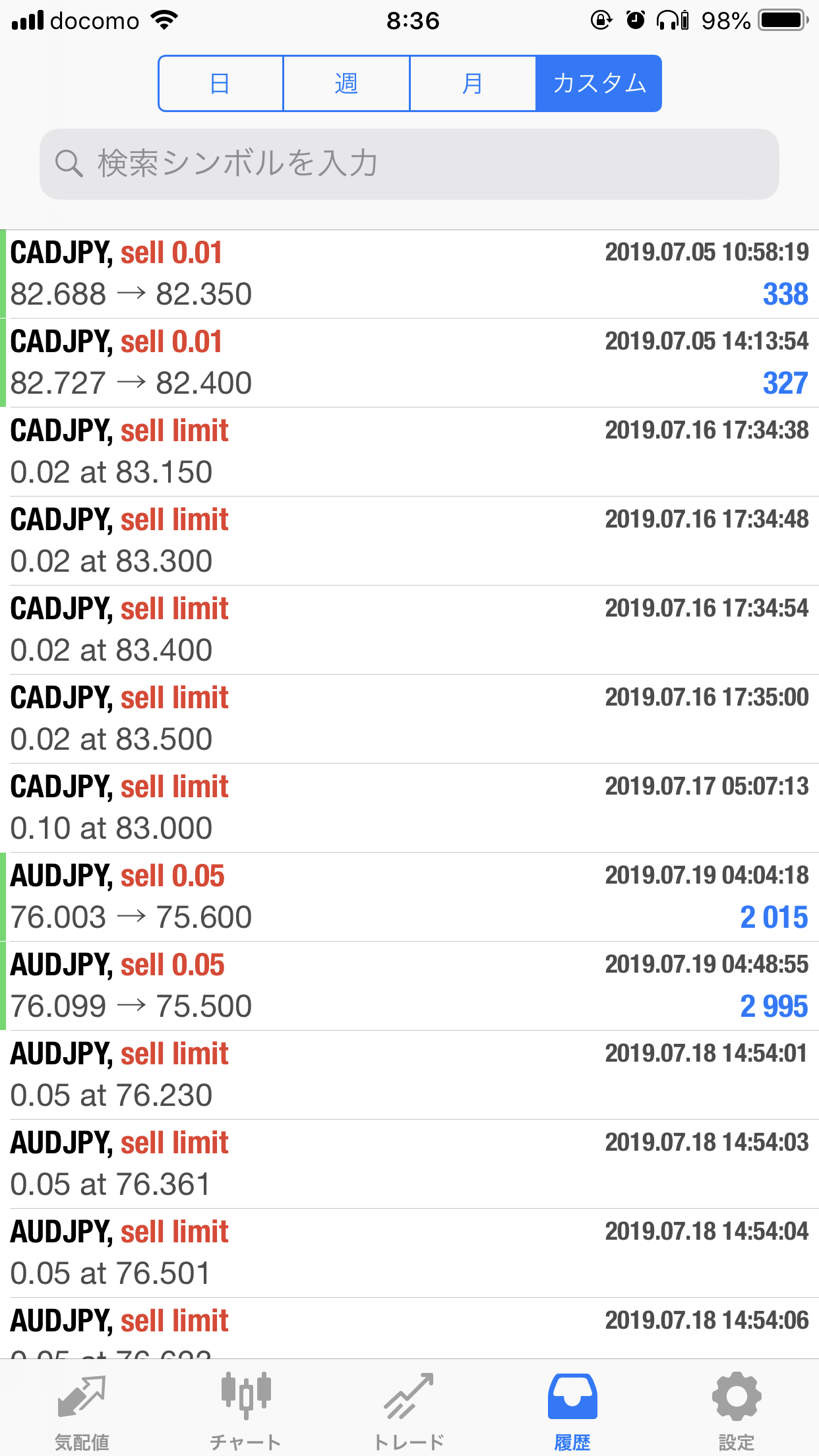The image size is (819, 1456).
Task: Open the CADJPY sell trade with profit 327
Action: (x=409, y=363)
